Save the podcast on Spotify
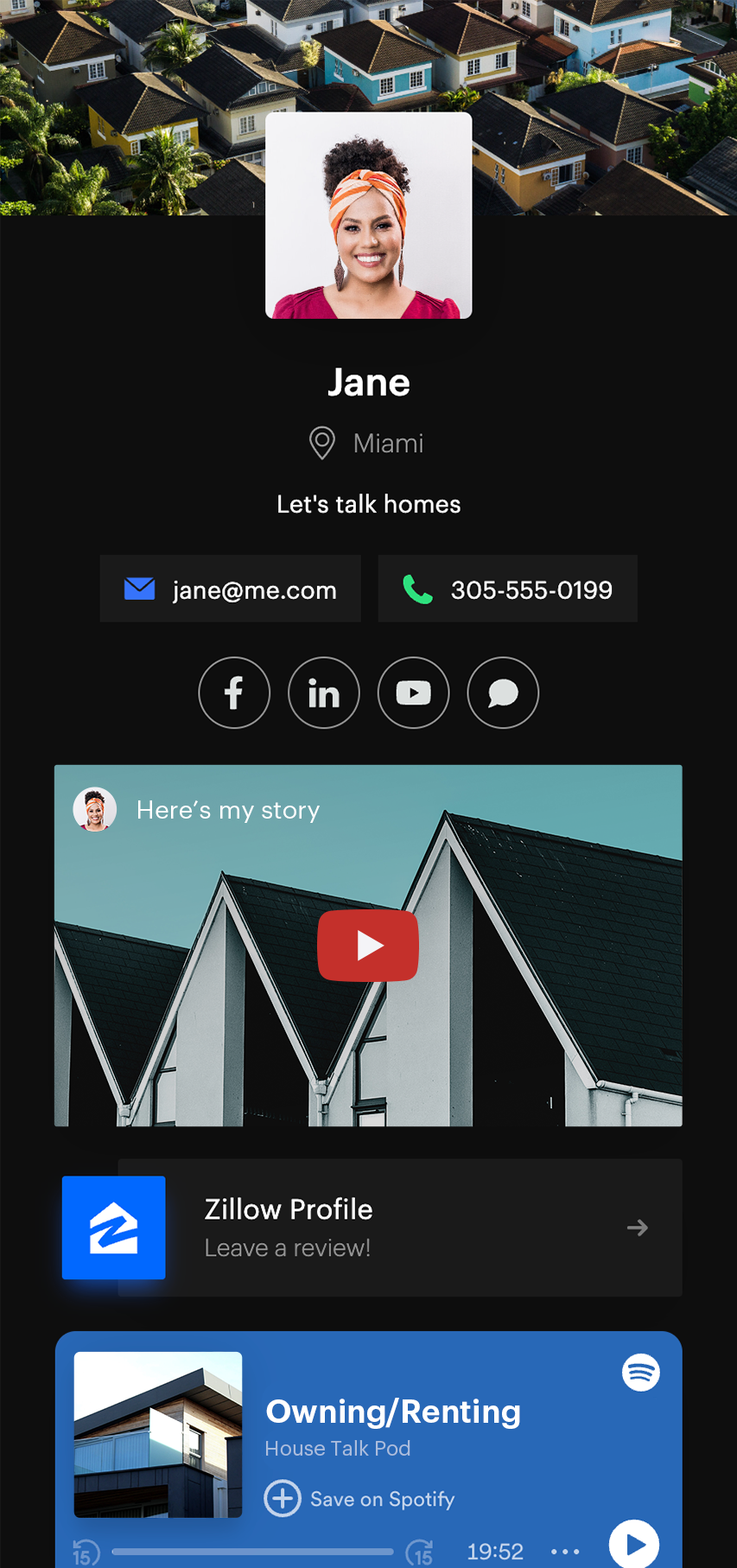The height and width of the screenshot is (1568, 737). pos(359,1499)
